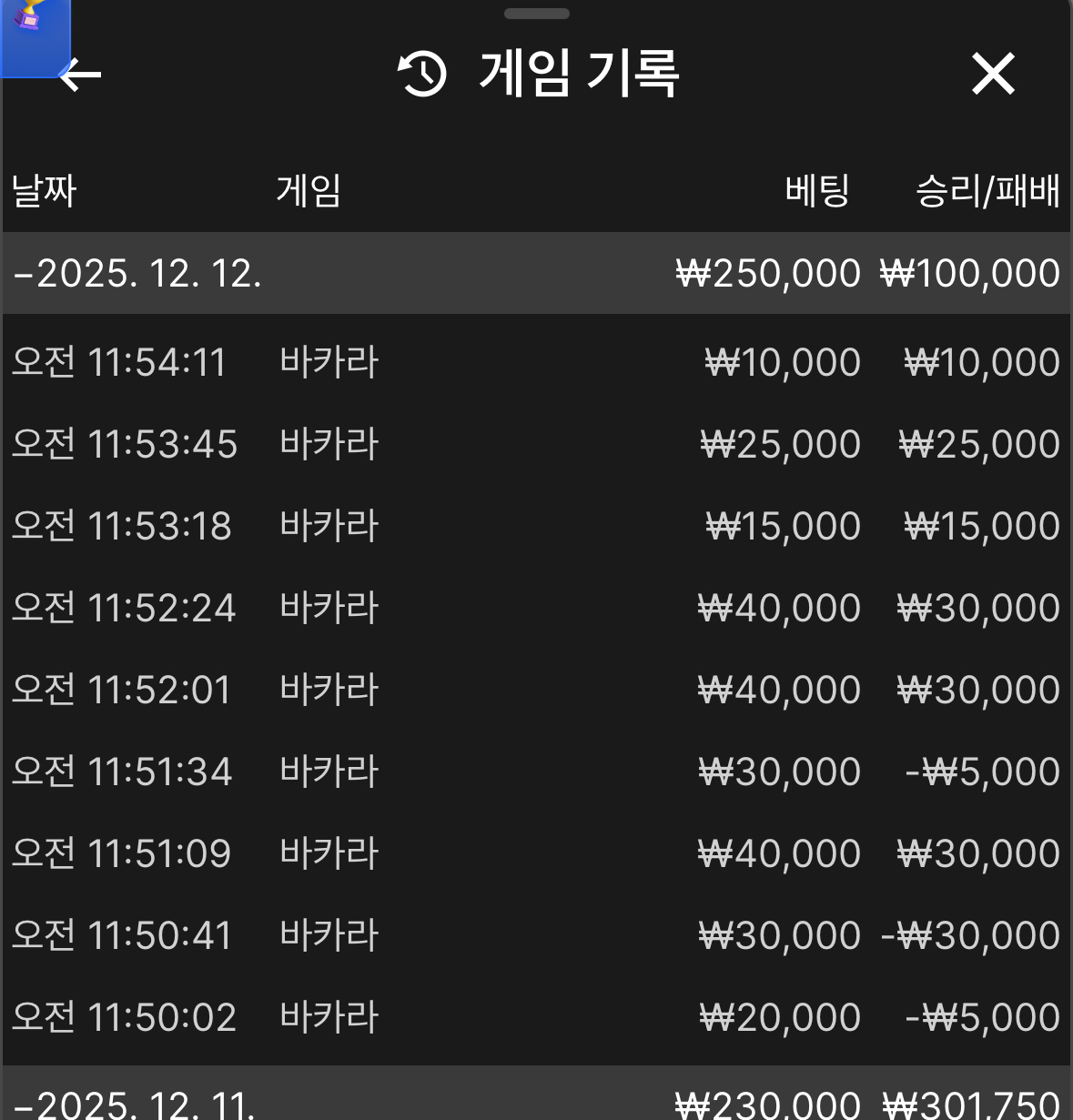
Task: Select the 오전 11:50:02 바카라 record
Action: click(535, 1017)
